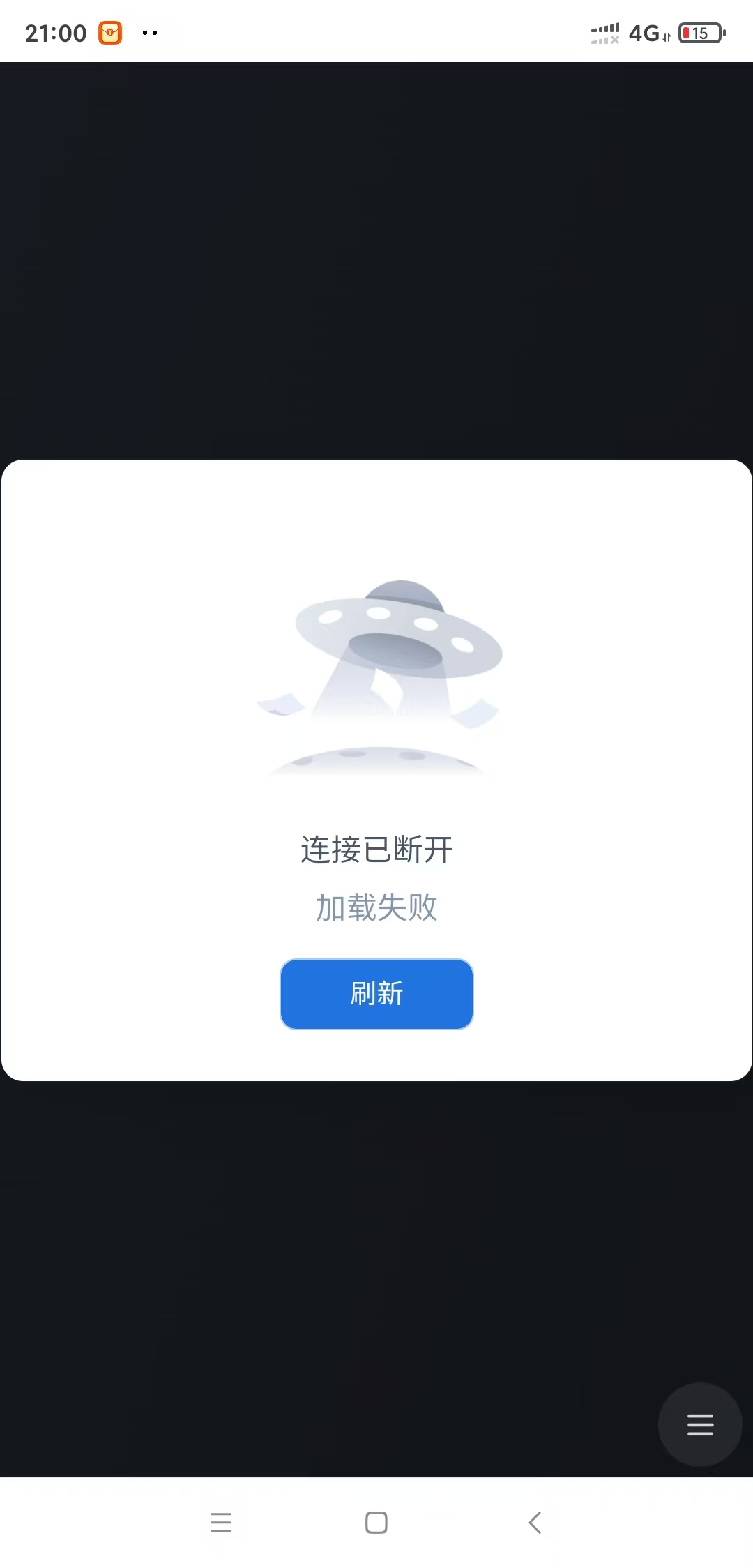Image resolution: width=753 pixels, height=1568 pixels.
Task: Tap the battery indicator showing 15 percent
Action: (x=699, y=32)
